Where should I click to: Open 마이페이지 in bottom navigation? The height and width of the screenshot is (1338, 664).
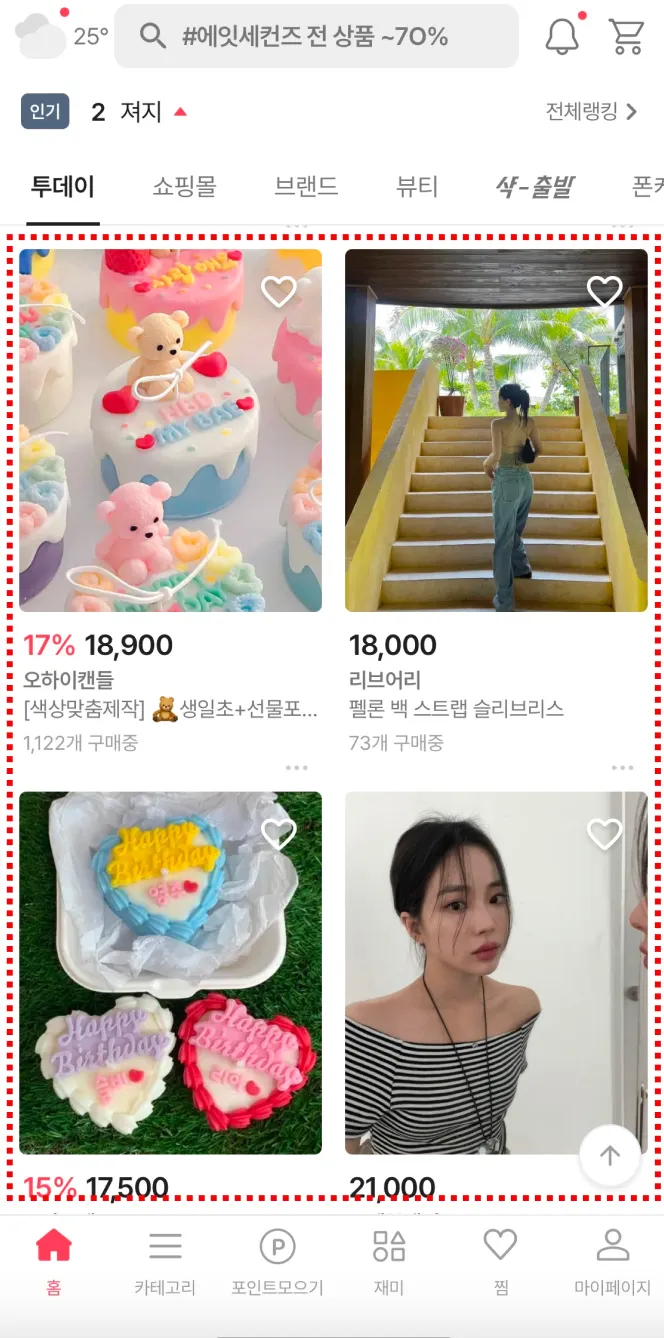(x=611, y=1262)
